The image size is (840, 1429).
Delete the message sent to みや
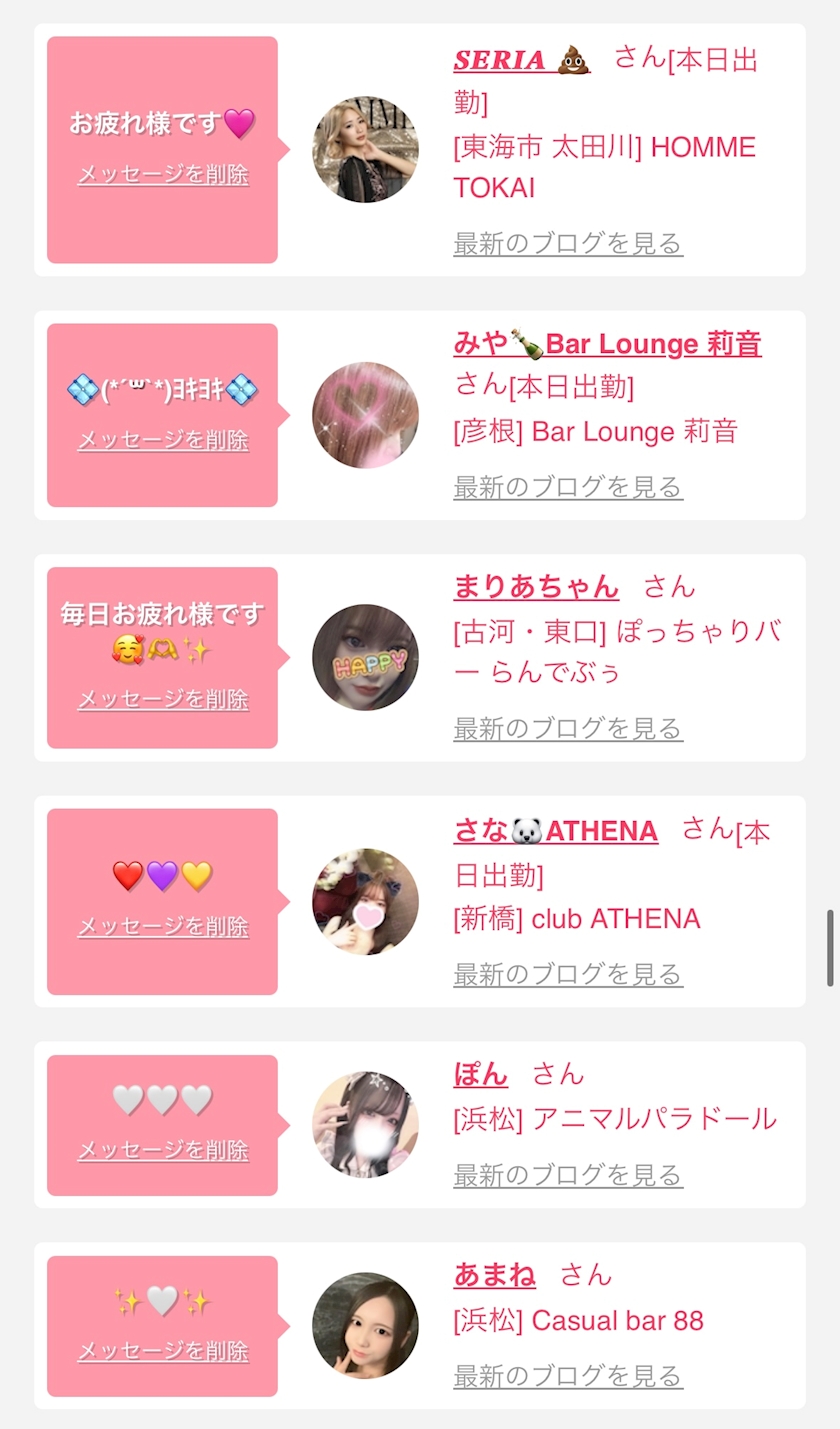(163, 440)
